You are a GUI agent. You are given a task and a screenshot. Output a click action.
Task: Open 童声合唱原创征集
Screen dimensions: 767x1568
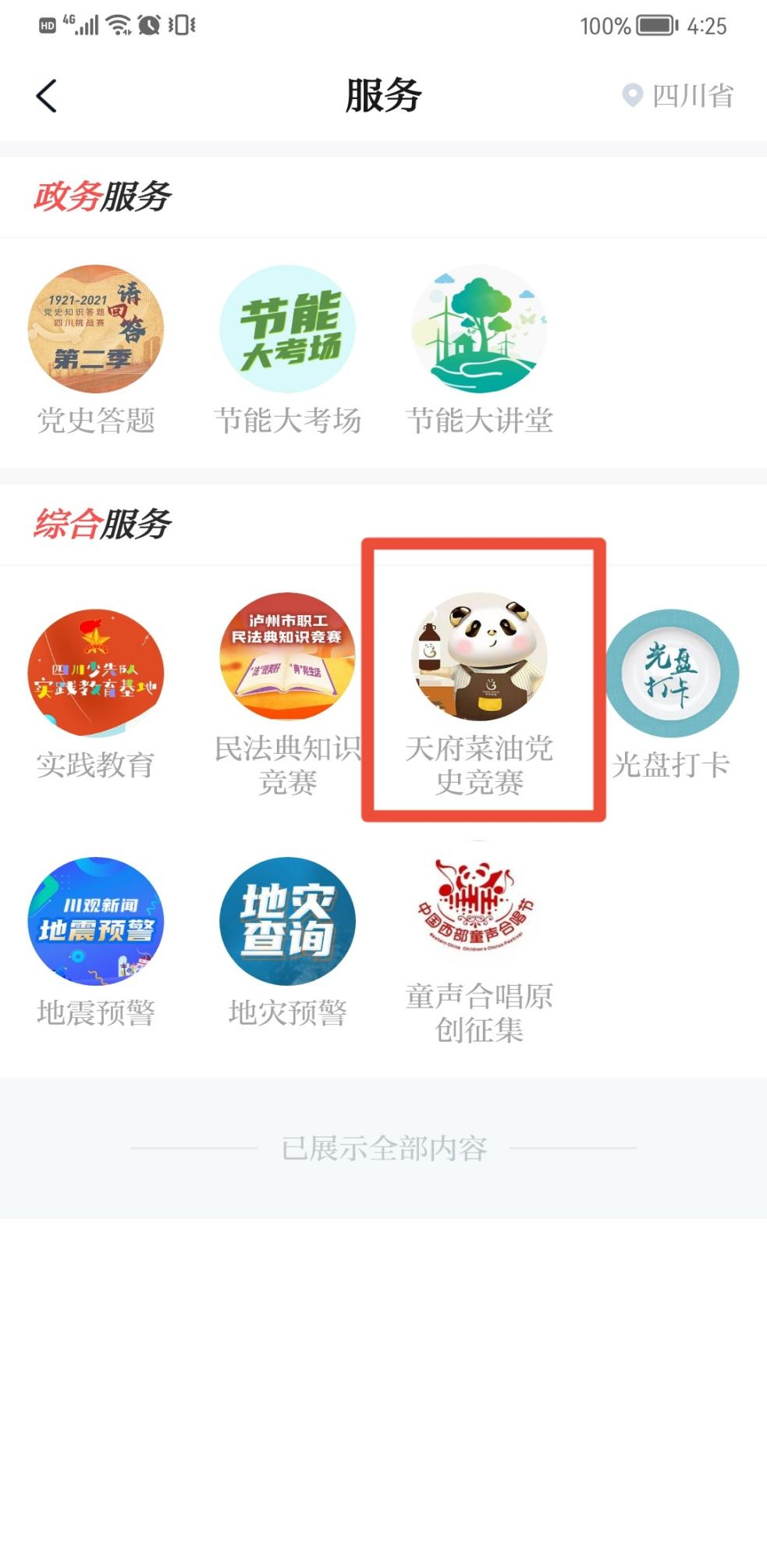(479, 905)
